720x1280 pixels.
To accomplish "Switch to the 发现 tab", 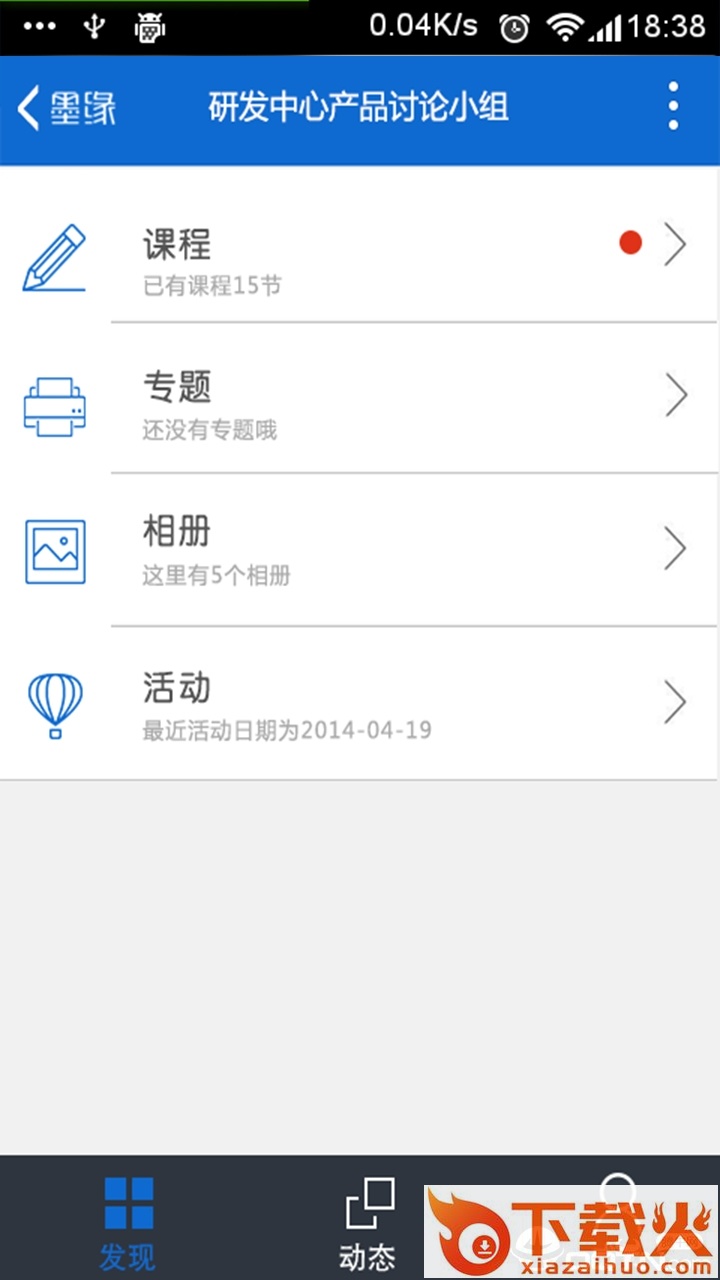I will (x=128, y=1220).
